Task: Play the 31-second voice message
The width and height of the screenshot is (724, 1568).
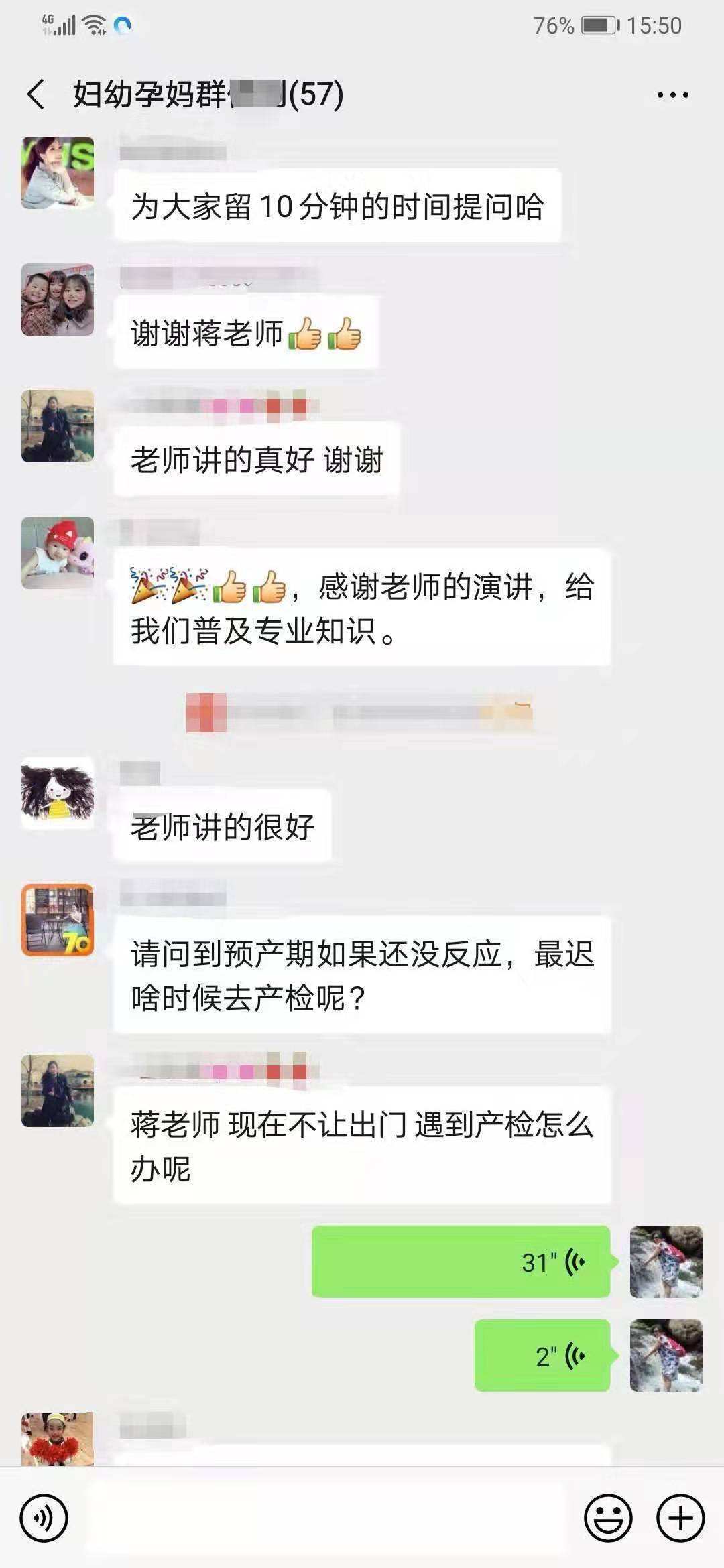Action: (x=461, y=1262)
